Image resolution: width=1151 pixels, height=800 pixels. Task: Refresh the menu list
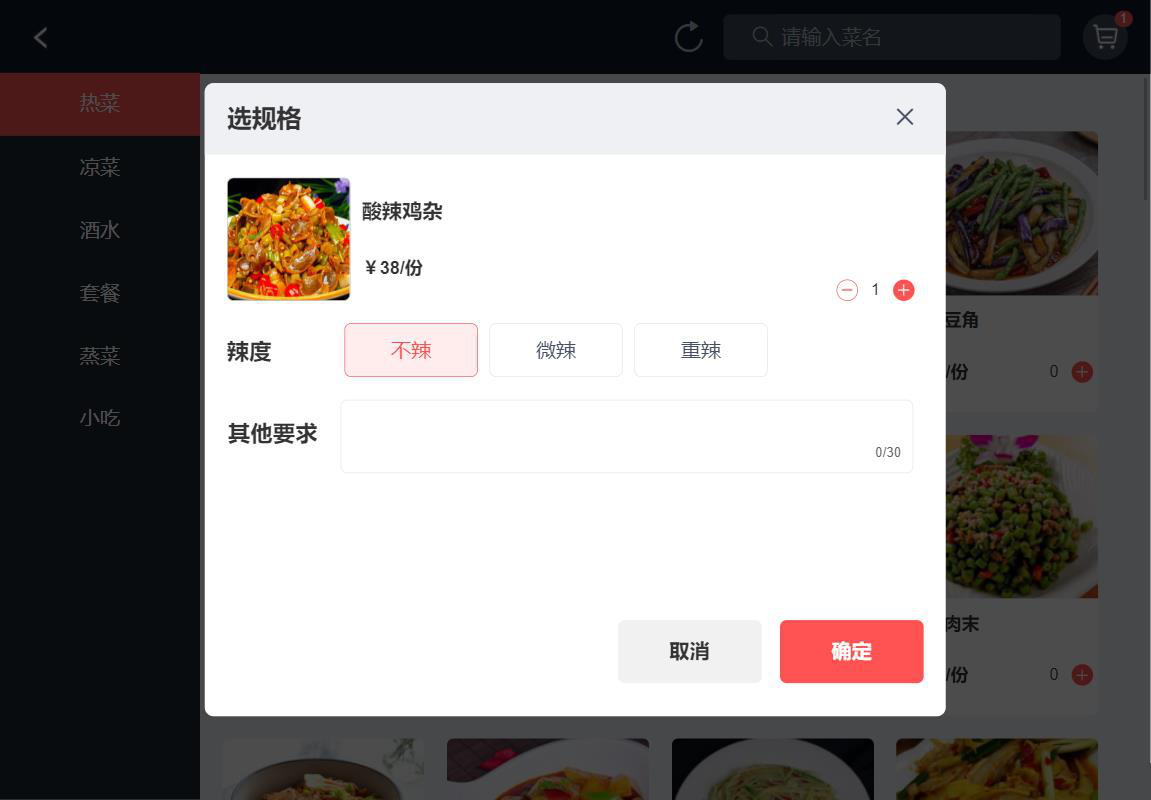pyautogui.click(x=689, y=38)
